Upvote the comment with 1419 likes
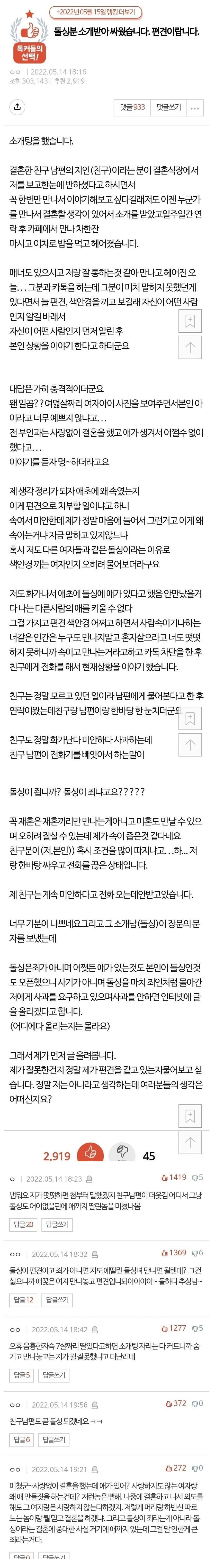The height and width of the screenshot is (1568, 214). click(x=173, y=1177)
